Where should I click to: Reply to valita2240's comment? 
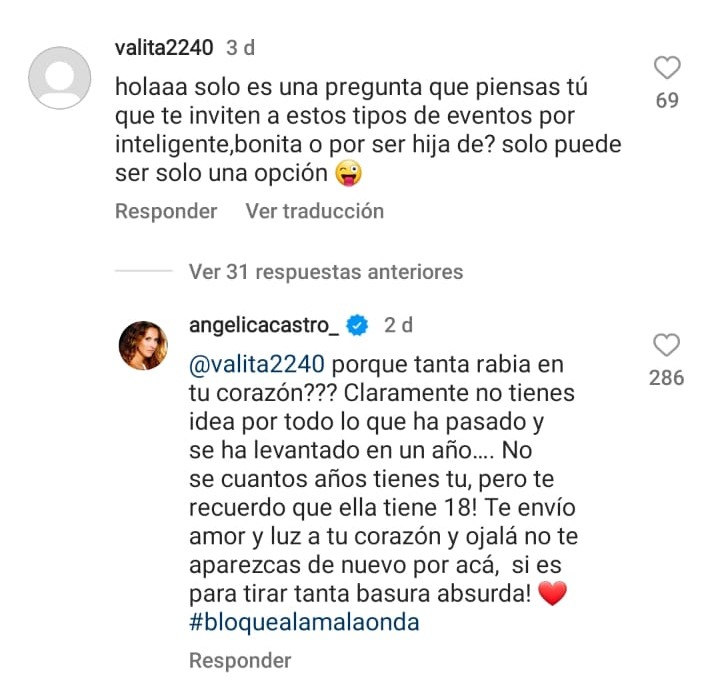[x=166, y=211]
